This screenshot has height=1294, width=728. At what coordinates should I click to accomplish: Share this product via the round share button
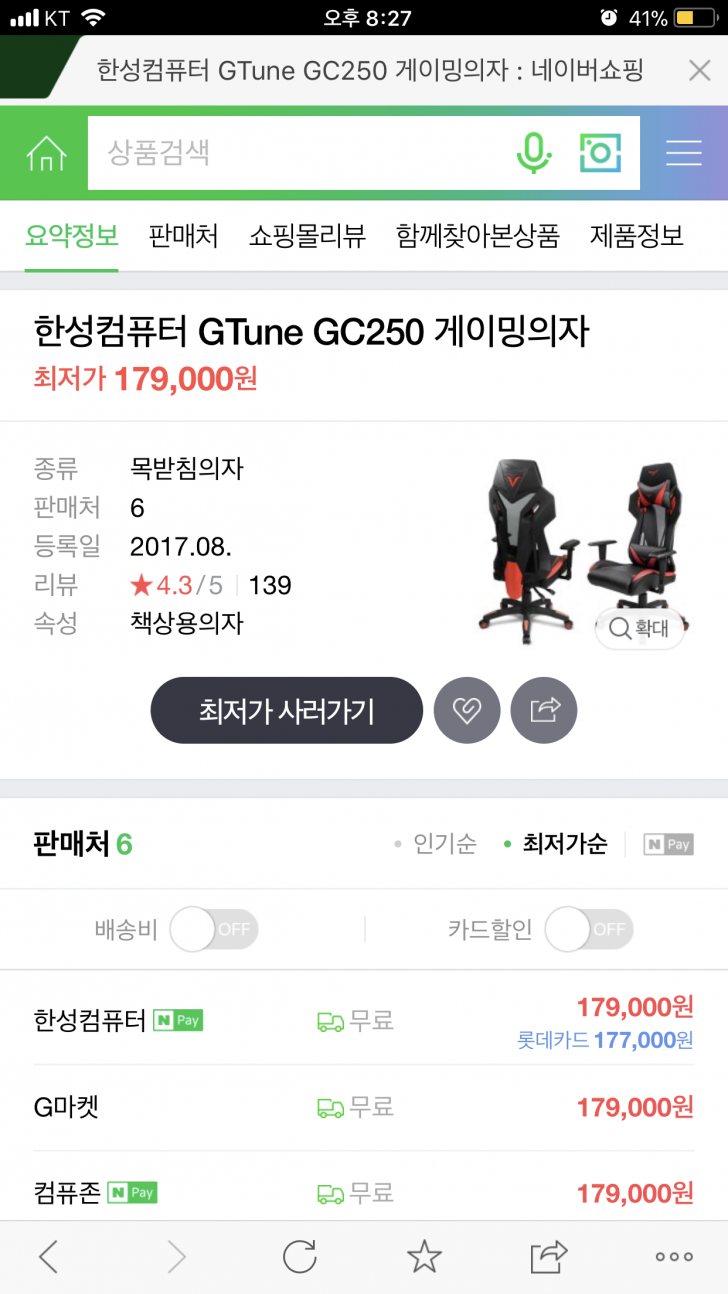(x=544, y=710)
